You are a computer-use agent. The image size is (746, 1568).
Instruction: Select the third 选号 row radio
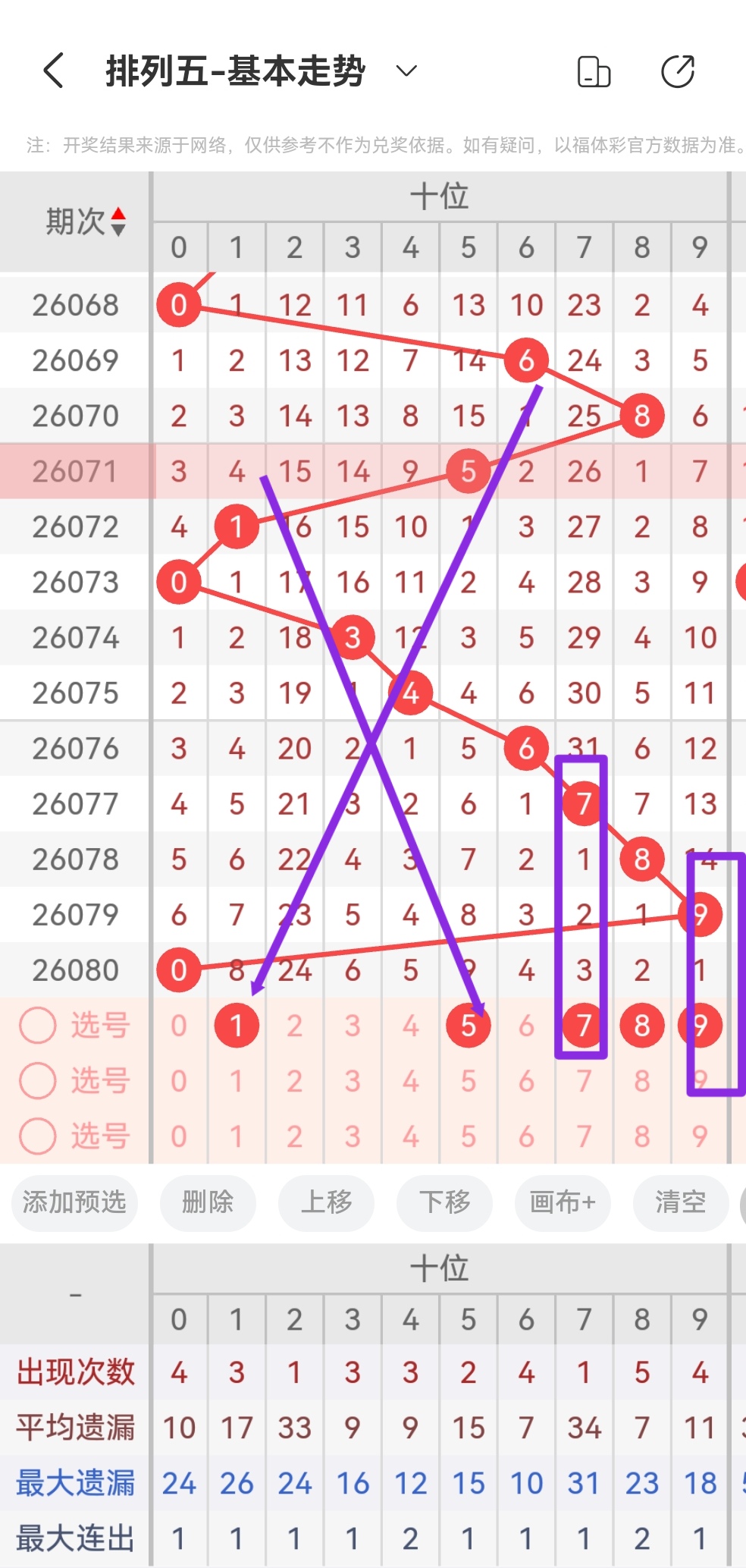coord(38,1136)
